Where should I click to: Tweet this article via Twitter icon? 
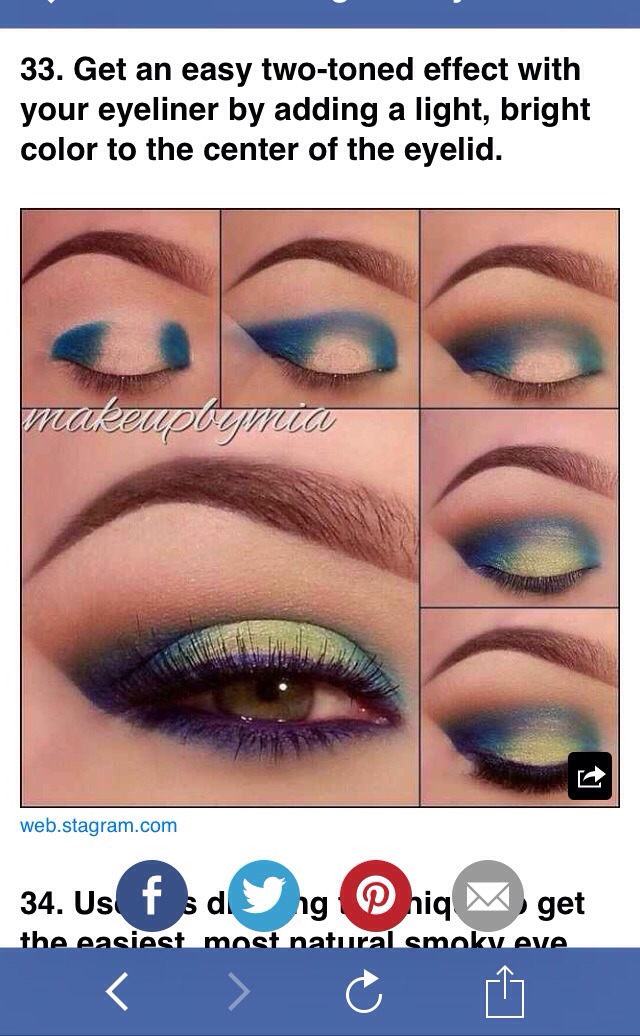264,896
